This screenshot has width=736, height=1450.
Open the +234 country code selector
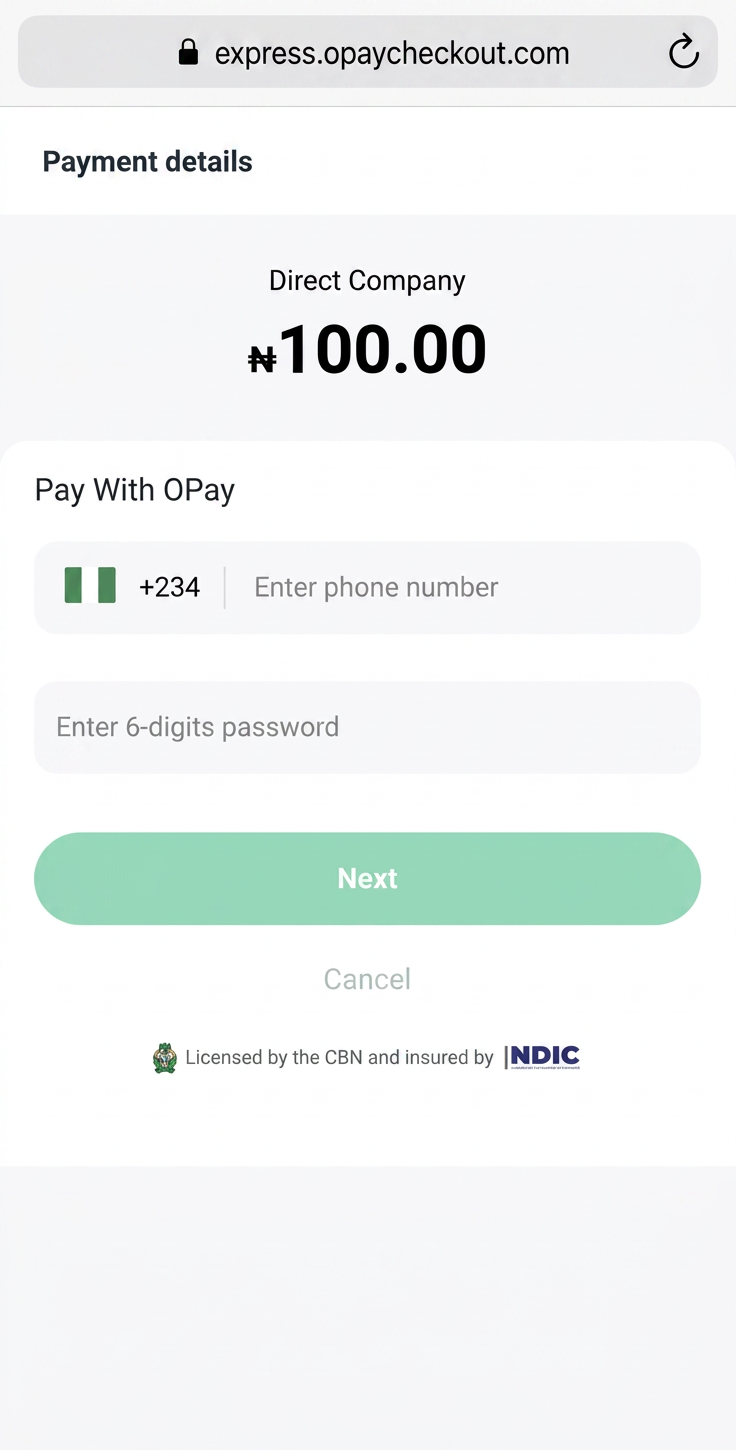click(132, 587)
